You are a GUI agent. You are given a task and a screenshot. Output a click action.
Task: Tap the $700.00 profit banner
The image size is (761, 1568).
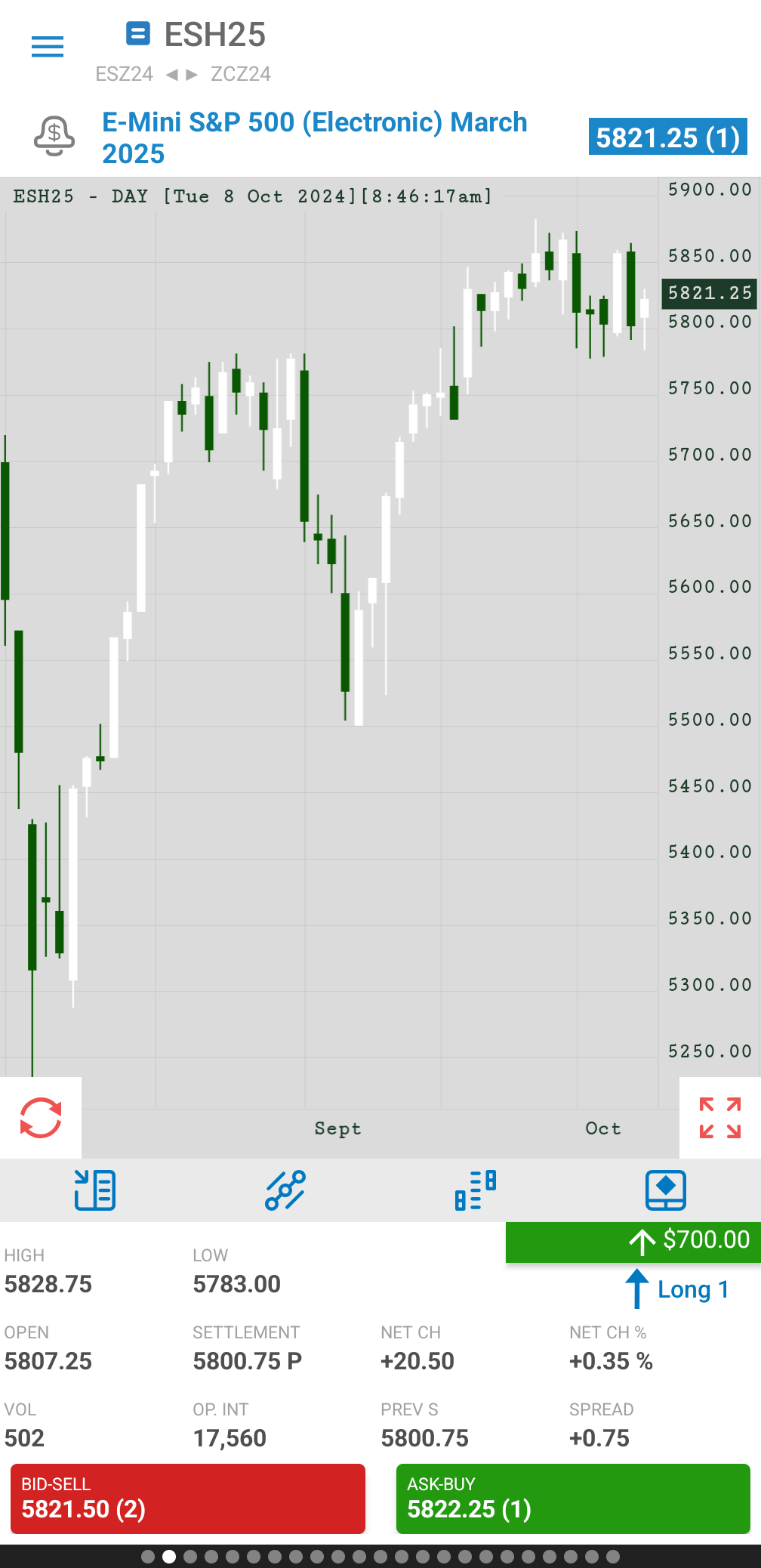[633, 1242]
